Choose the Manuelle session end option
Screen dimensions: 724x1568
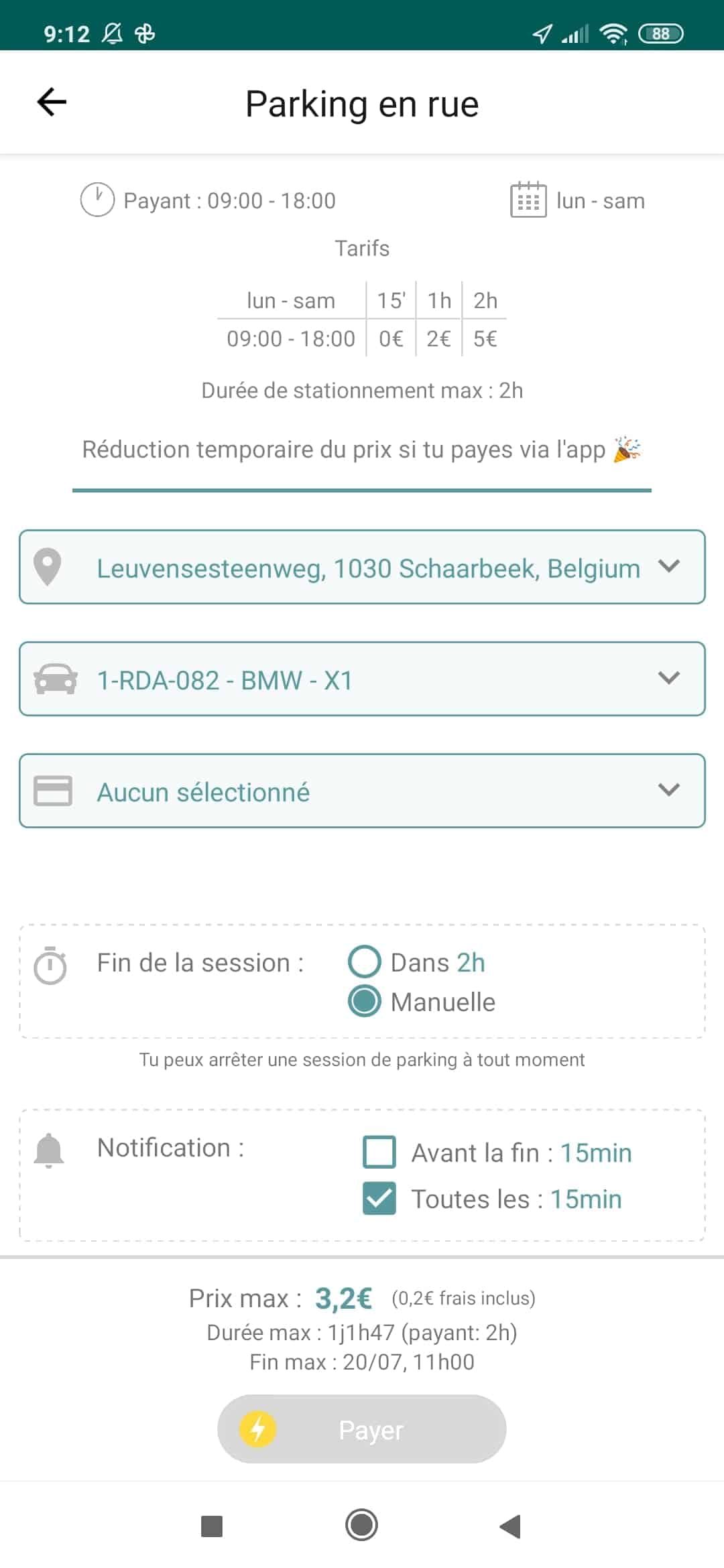(x=365, y=1002)
